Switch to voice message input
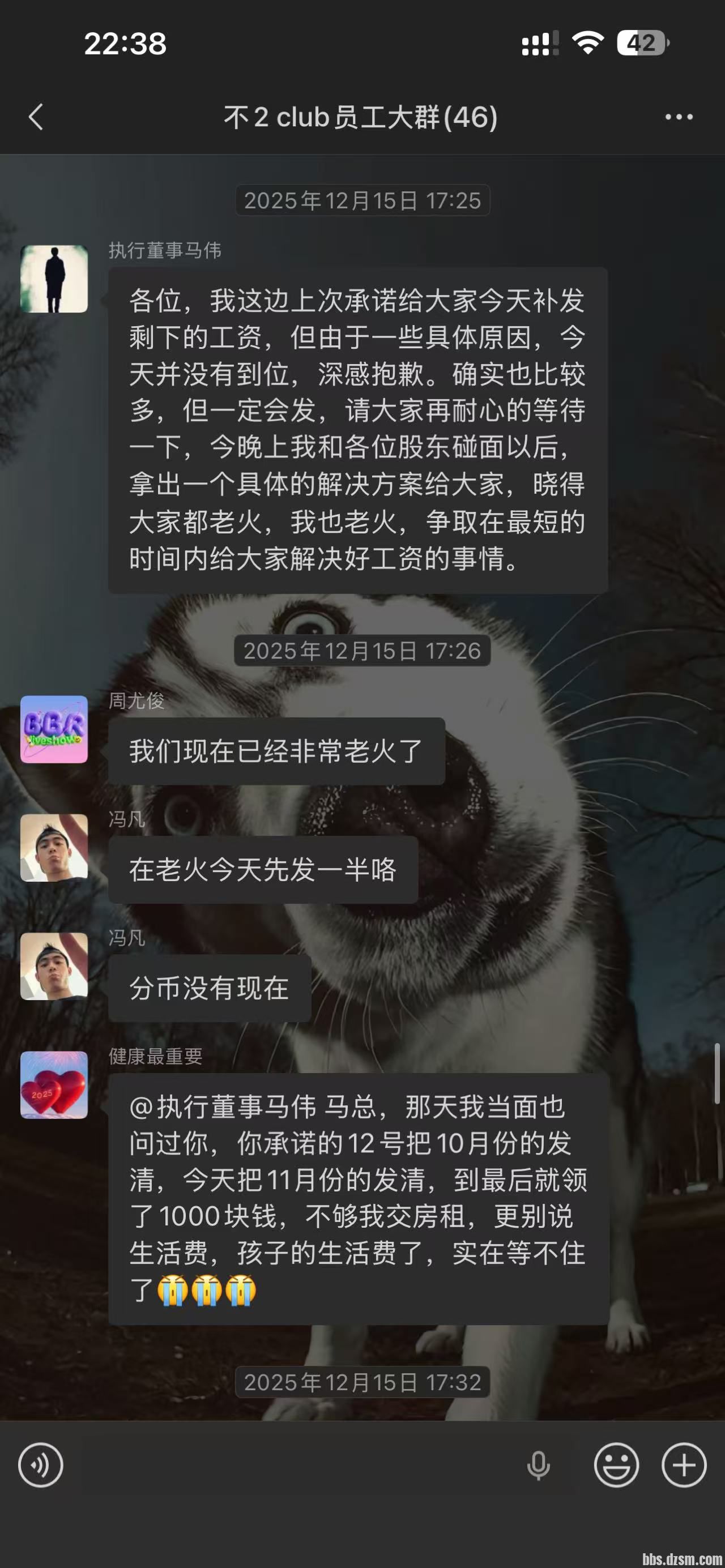 pyautogui.click(x=41, y=1465)
